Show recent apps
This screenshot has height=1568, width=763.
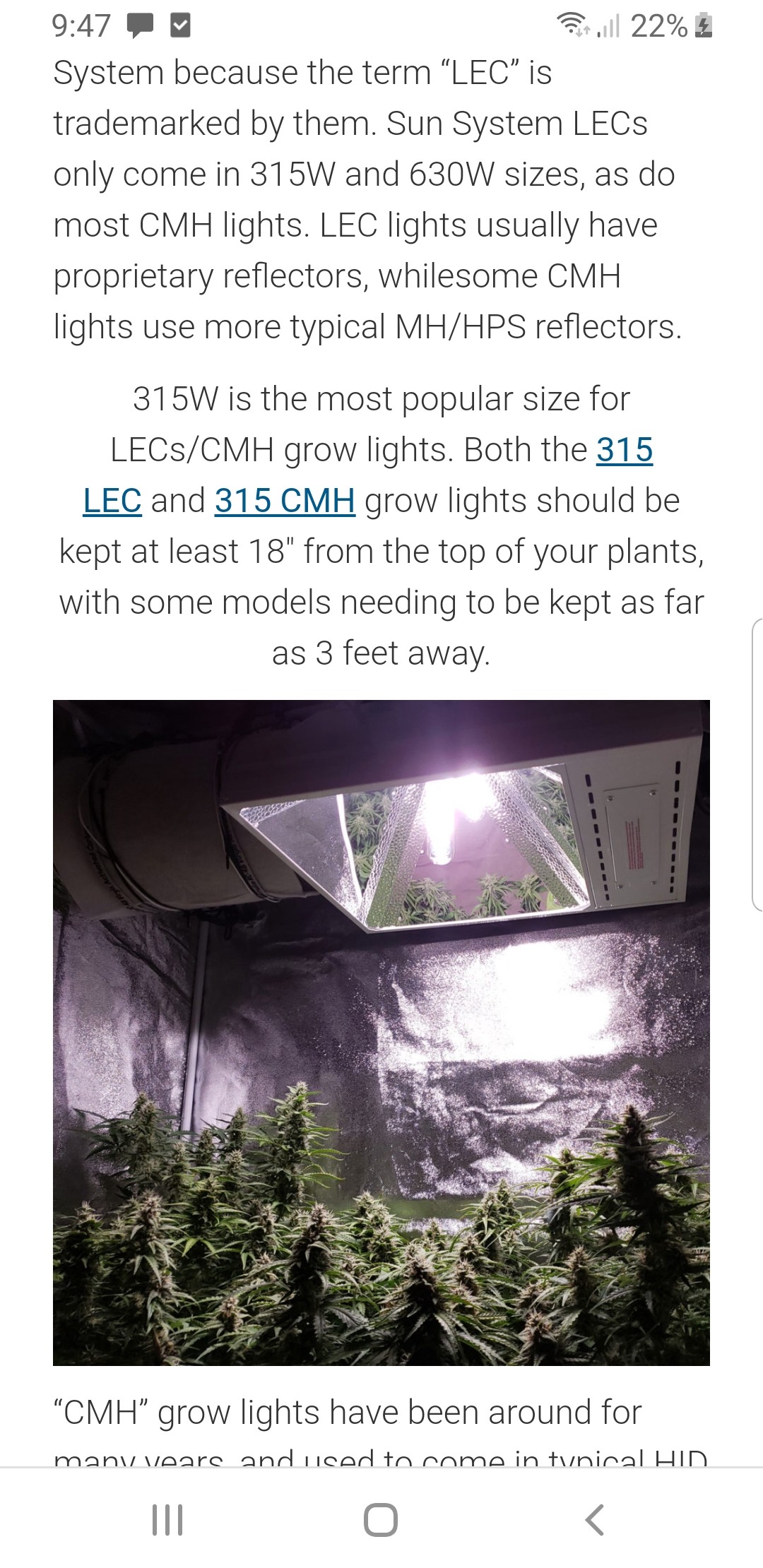pos(168,1520)
